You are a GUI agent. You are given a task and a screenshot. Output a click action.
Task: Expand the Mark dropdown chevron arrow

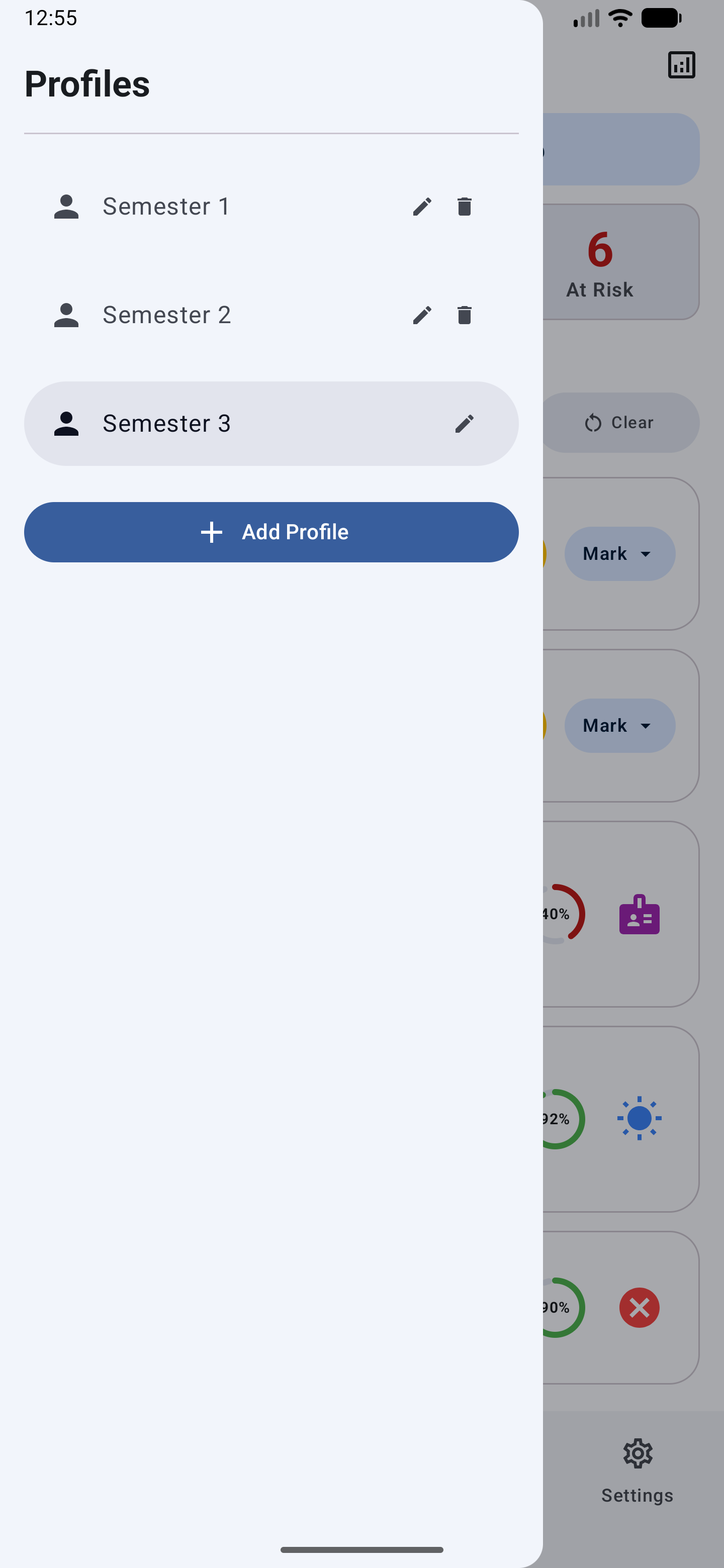(646, 554)
